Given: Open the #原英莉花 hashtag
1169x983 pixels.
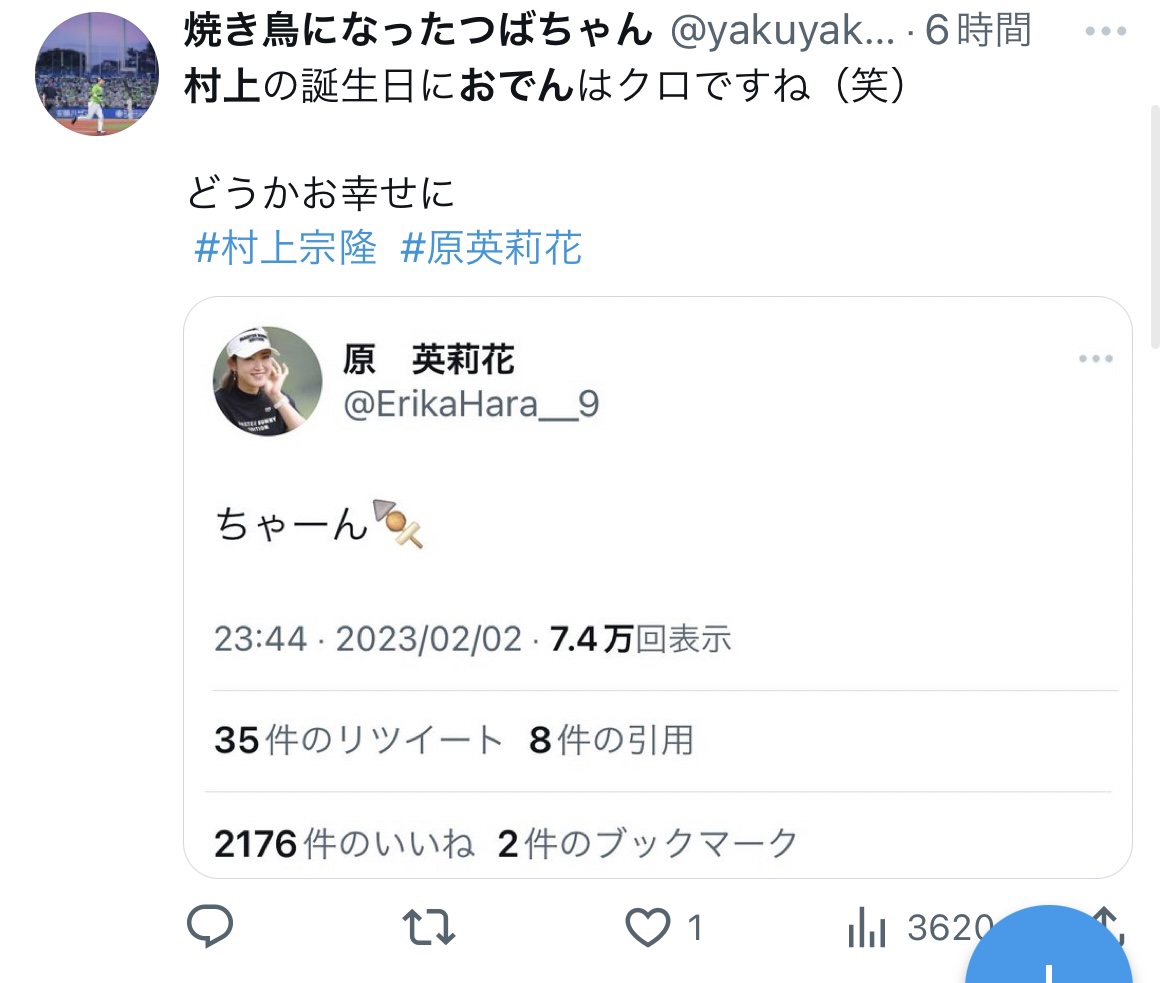Looking at the screenshot, I should tap(491, 249).
